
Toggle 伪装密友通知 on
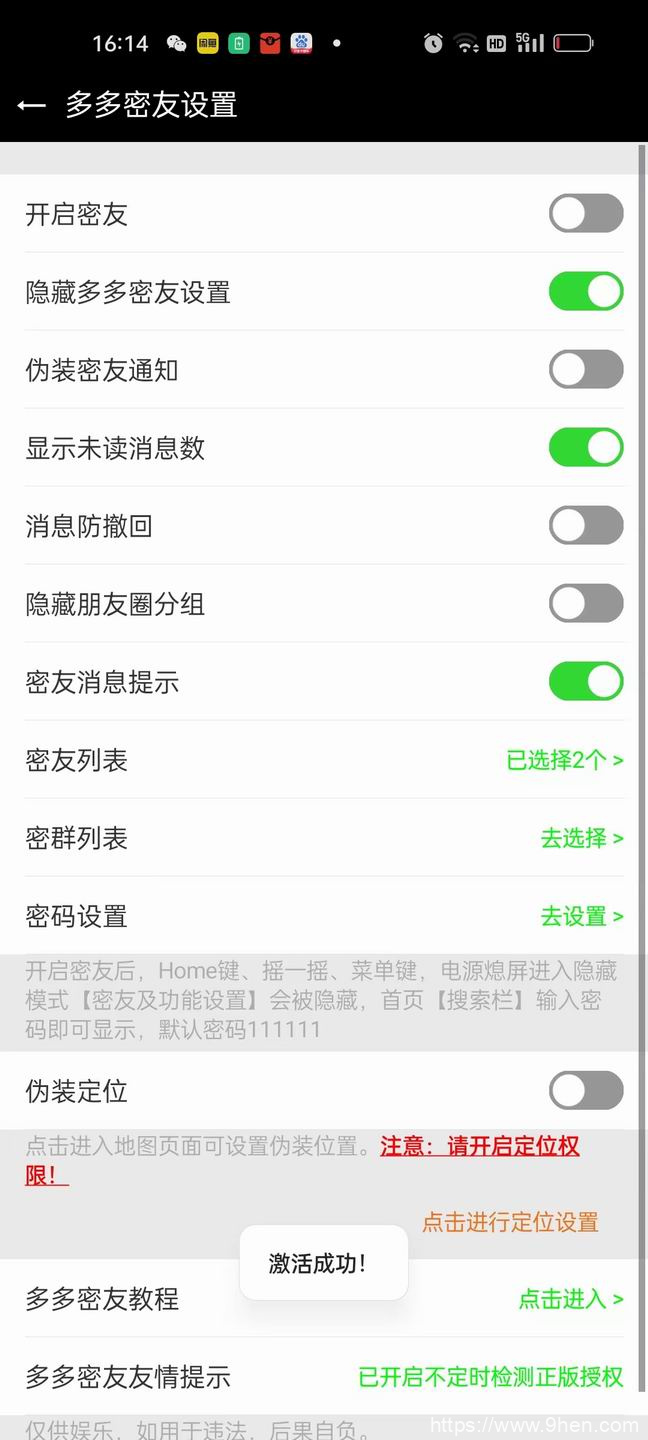click(x=585, y=370)
